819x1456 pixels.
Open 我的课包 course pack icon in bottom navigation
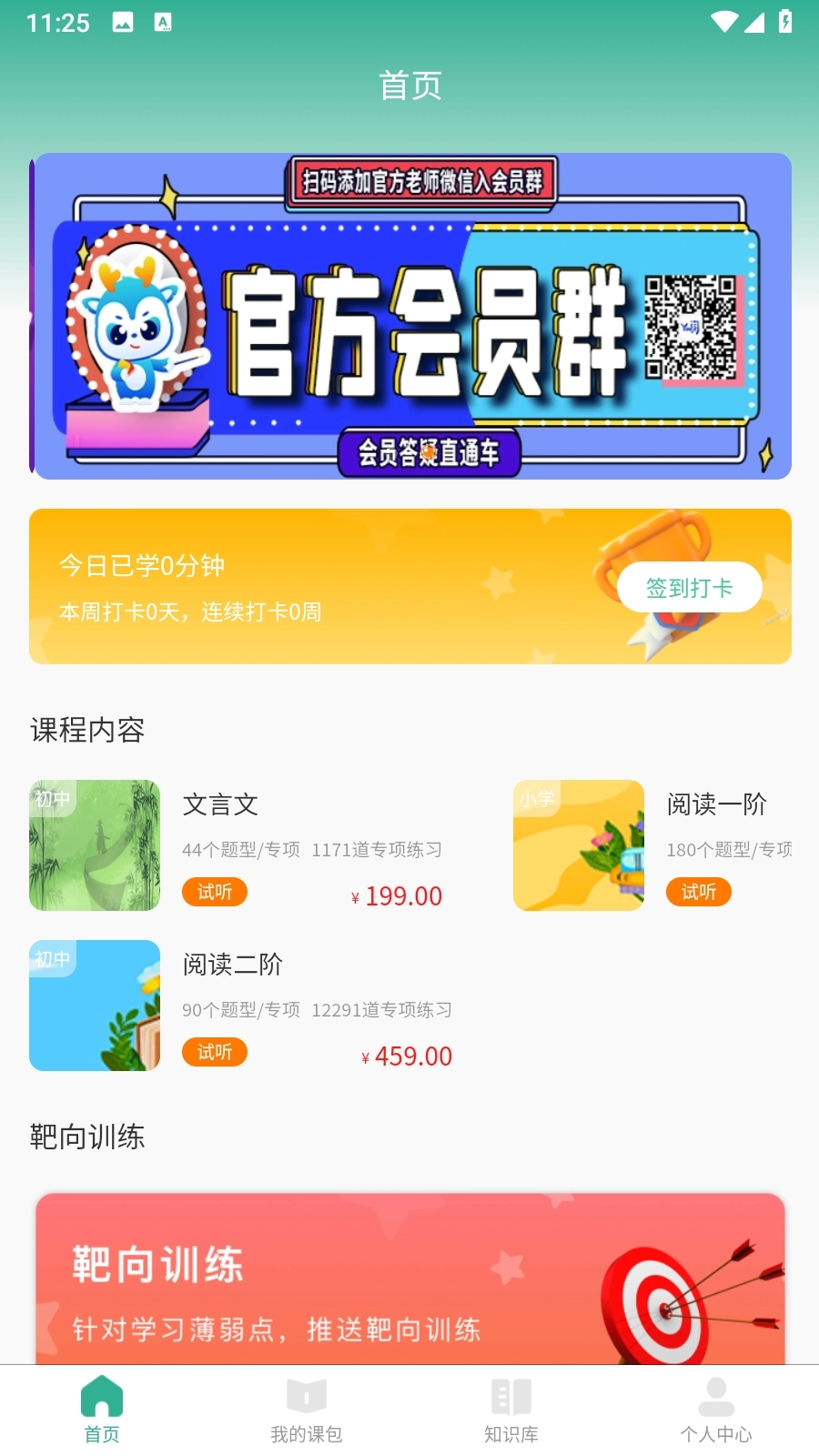click(304, 1395)
